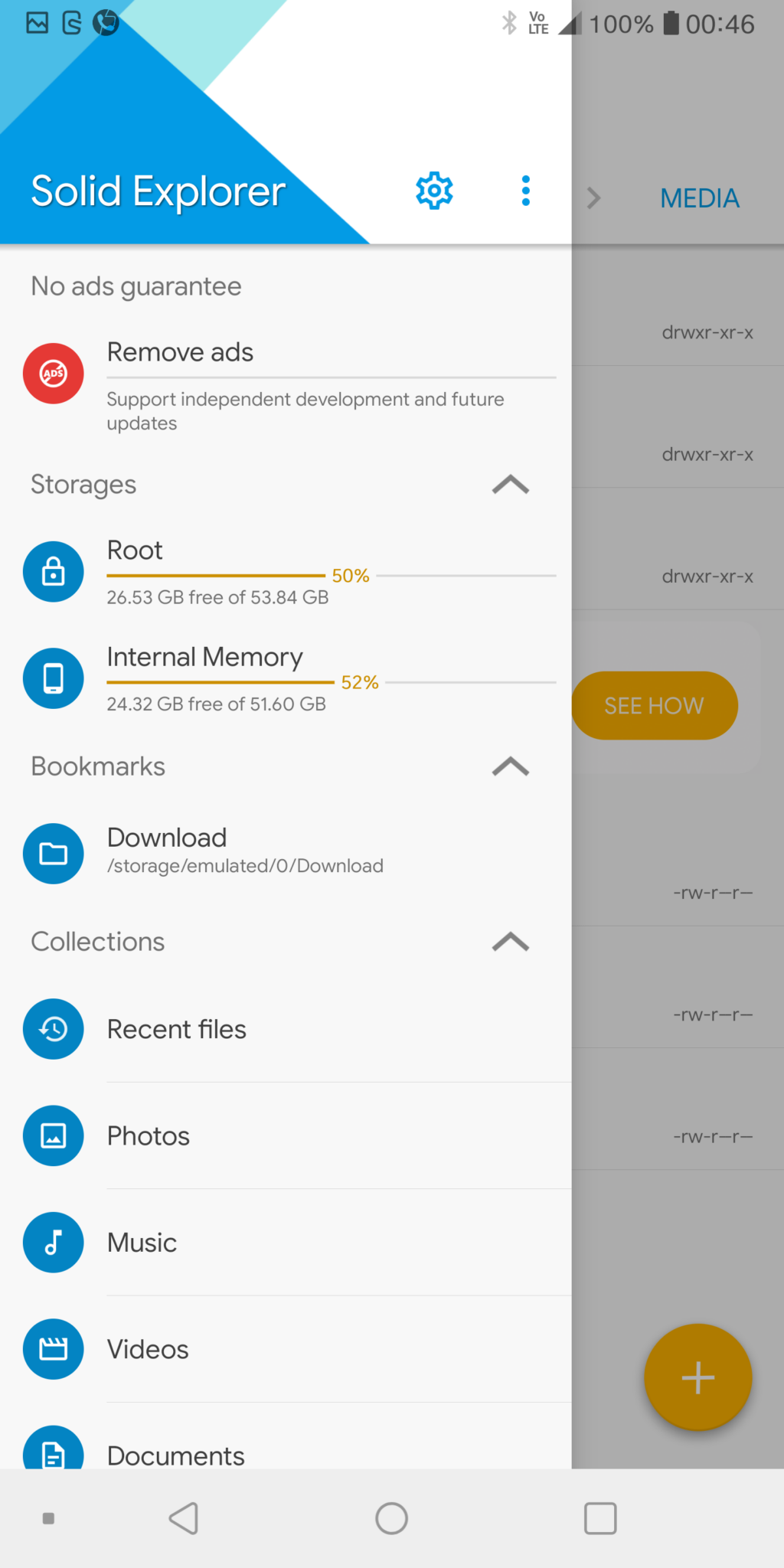The height and width of the screenshot is (1568, 784).
Task: Open the Download bookmark folder icon
Action: click(53, 853)
